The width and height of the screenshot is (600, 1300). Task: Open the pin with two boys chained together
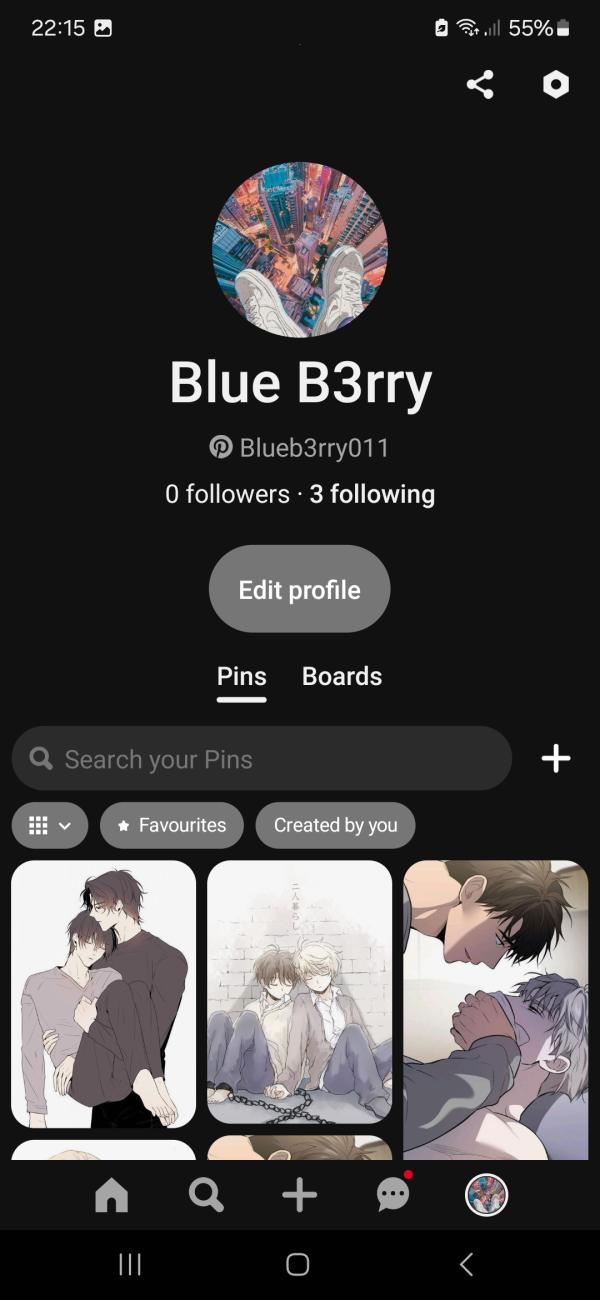(x=299, y=992)
